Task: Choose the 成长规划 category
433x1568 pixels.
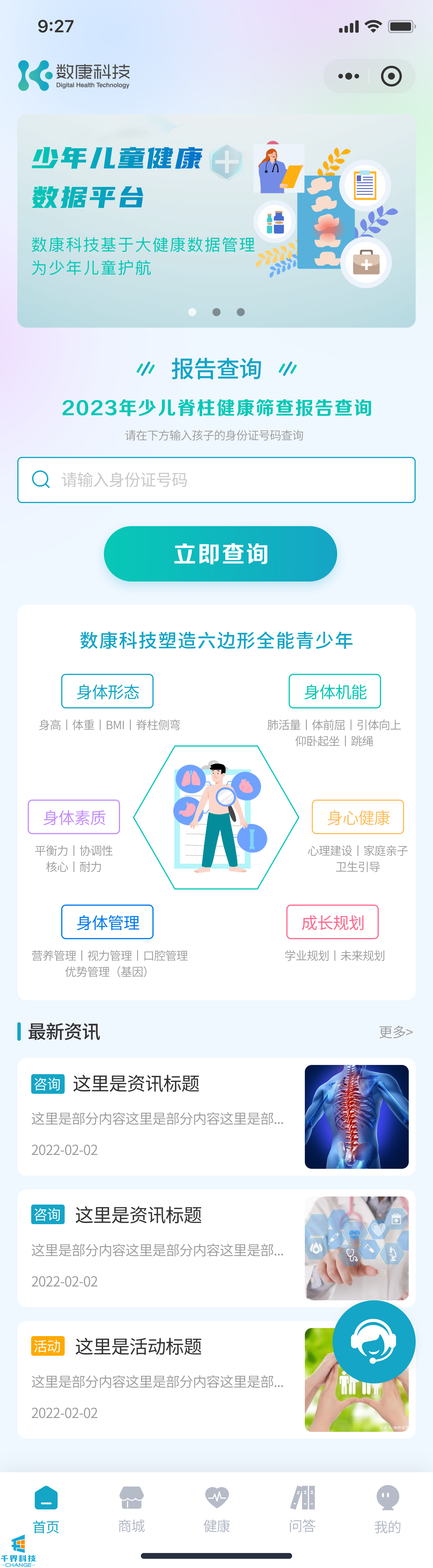Action: [x=333, y=922]
